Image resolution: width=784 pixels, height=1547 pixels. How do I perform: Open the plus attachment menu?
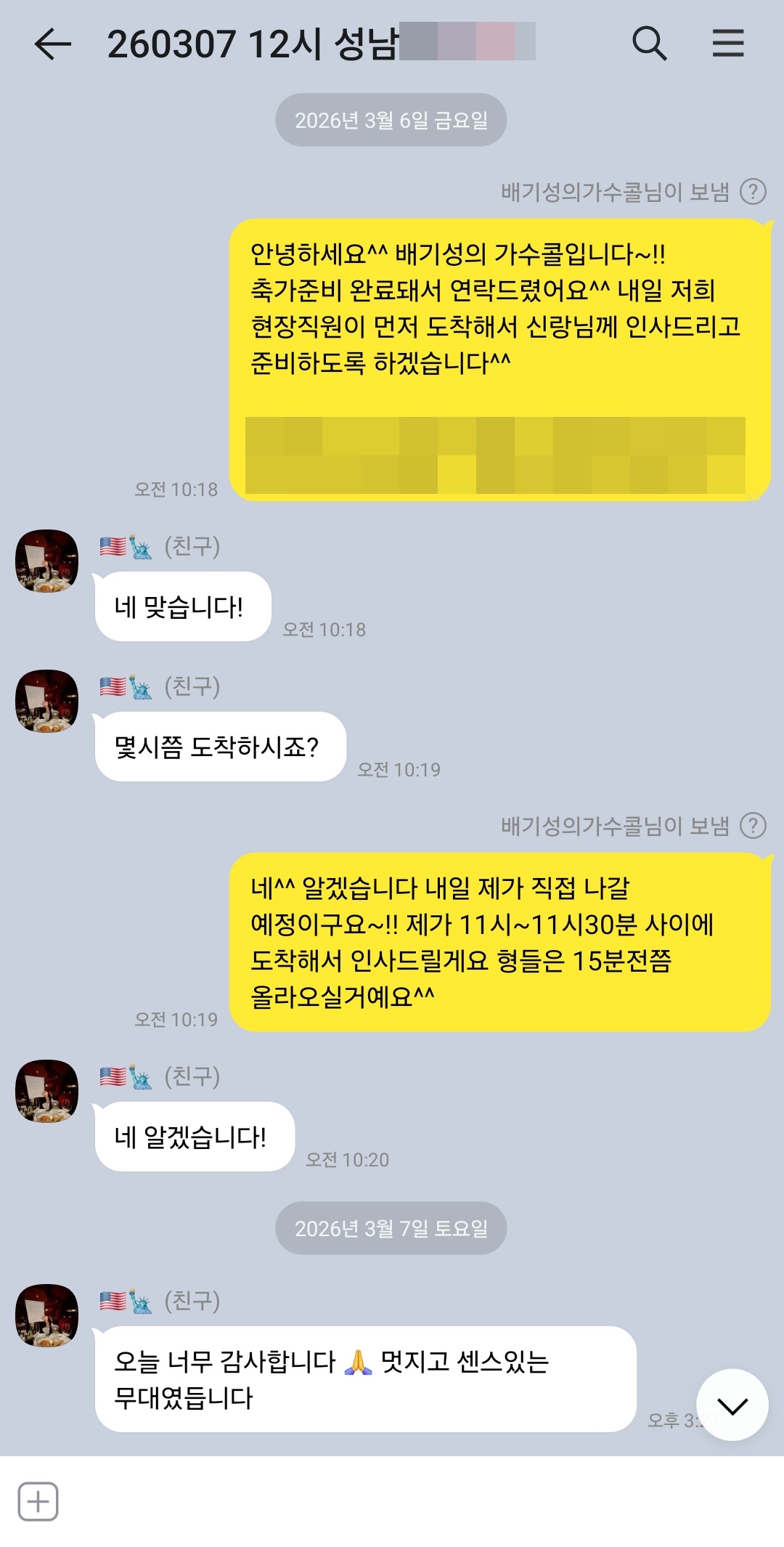pos(38,1501)
